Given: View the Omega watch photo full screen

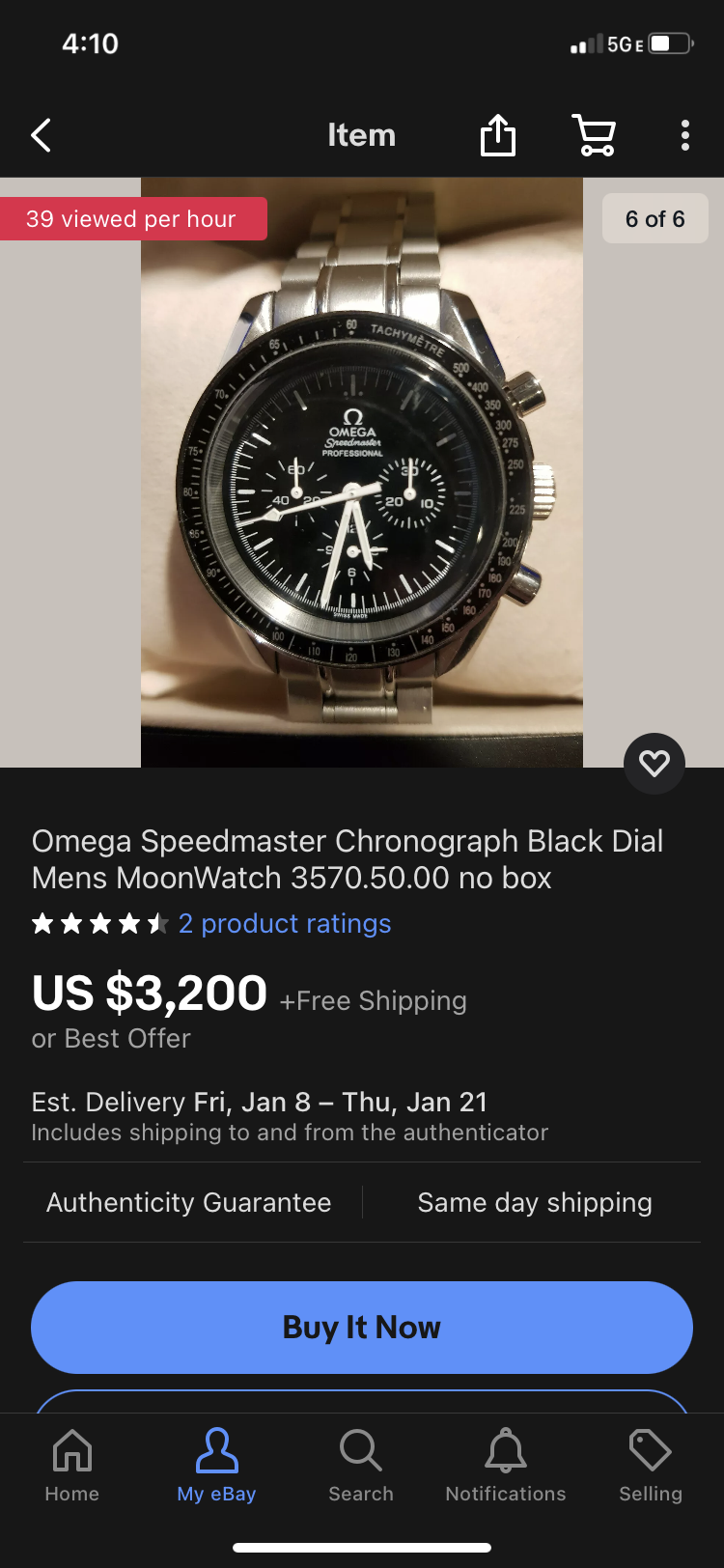Looking at the screenshot, I should tap(362, 473).
